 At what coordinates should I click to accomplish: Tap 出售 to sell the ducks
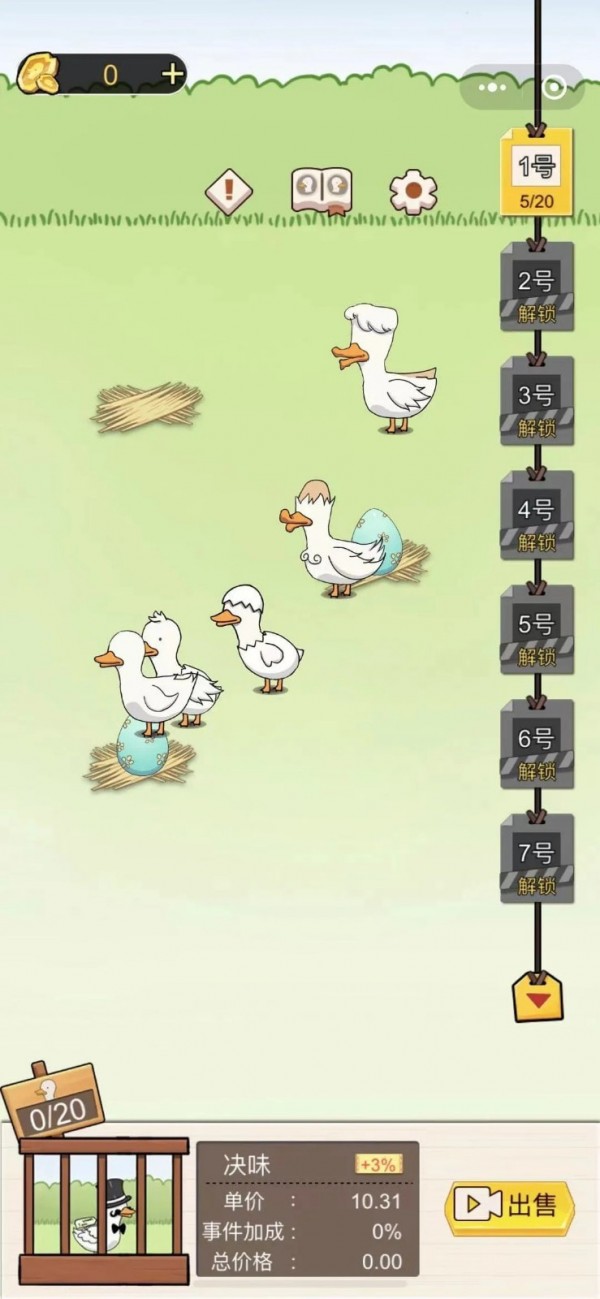point(510,1205)
